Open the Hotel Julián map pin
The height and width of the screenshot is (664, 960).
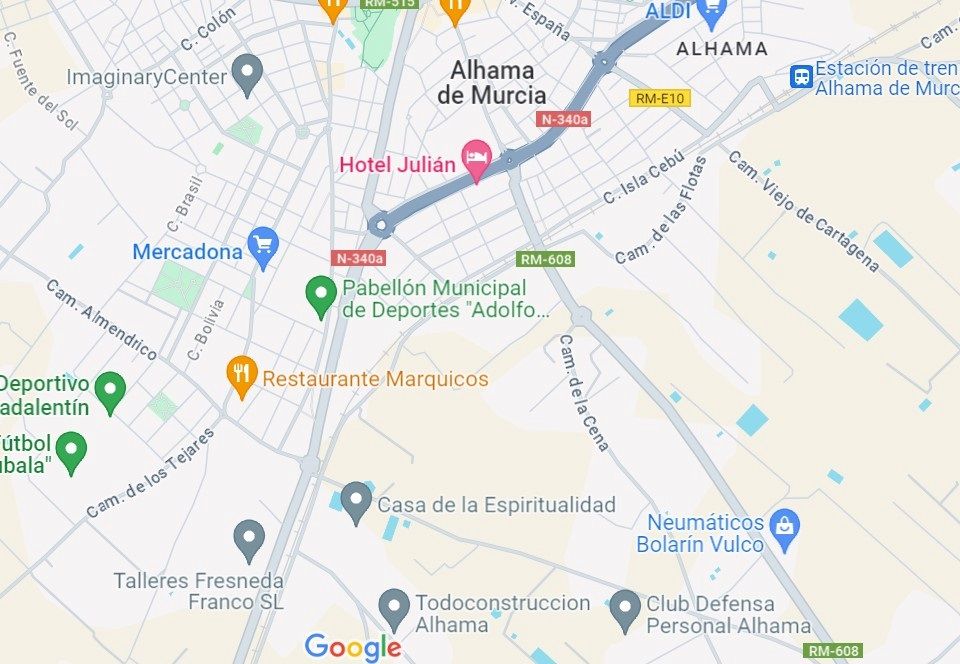pos(478,159)
